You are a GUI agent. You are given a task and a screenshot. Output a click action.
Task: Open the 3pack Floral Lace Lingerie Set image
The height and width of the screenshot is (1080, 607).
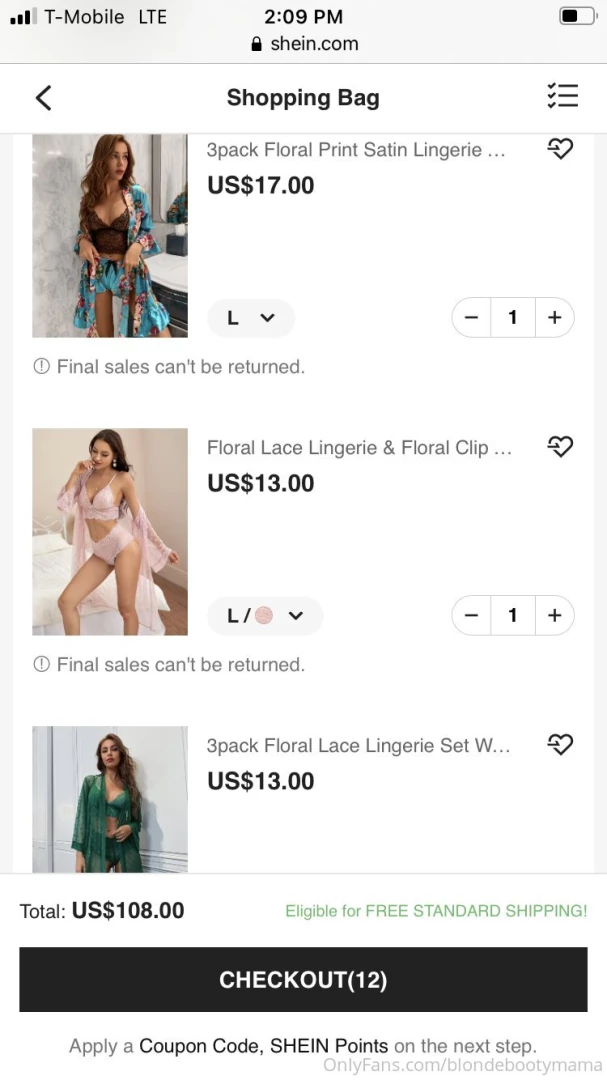[110, 799]
